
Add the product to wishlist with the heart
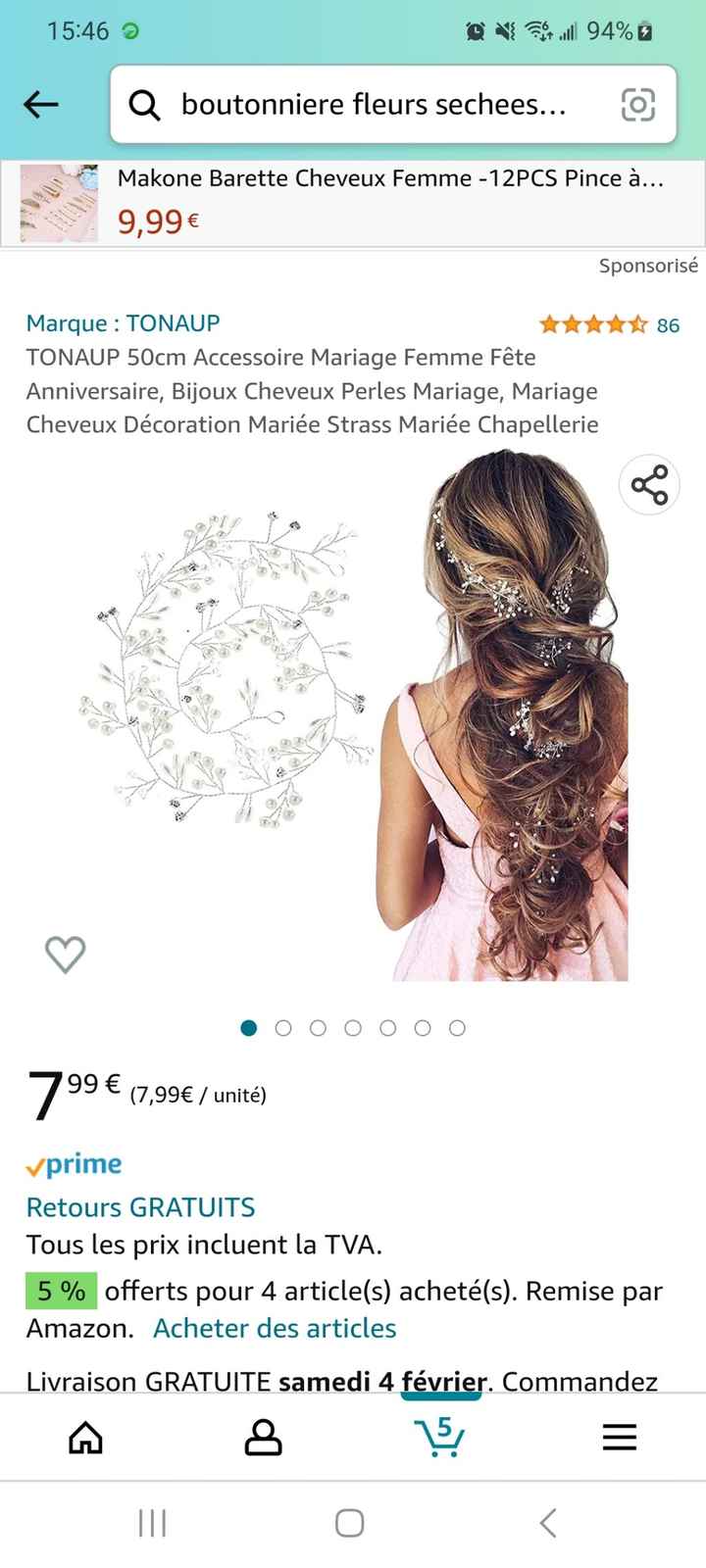pyautogui.click(x=66, y=955)
